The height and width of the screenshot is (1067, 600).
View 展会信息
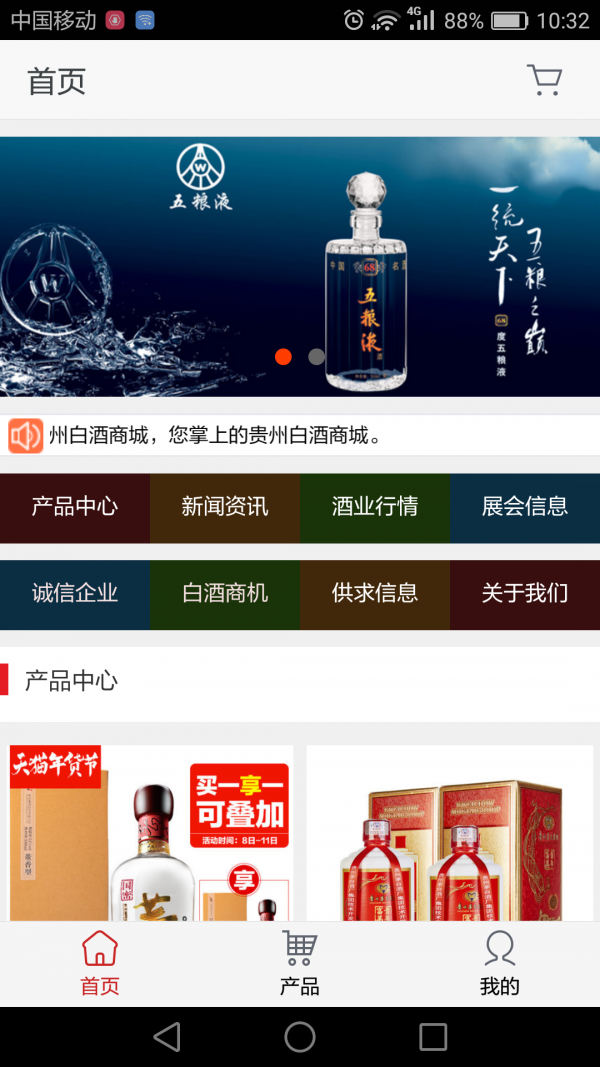(x=525, y=507)
